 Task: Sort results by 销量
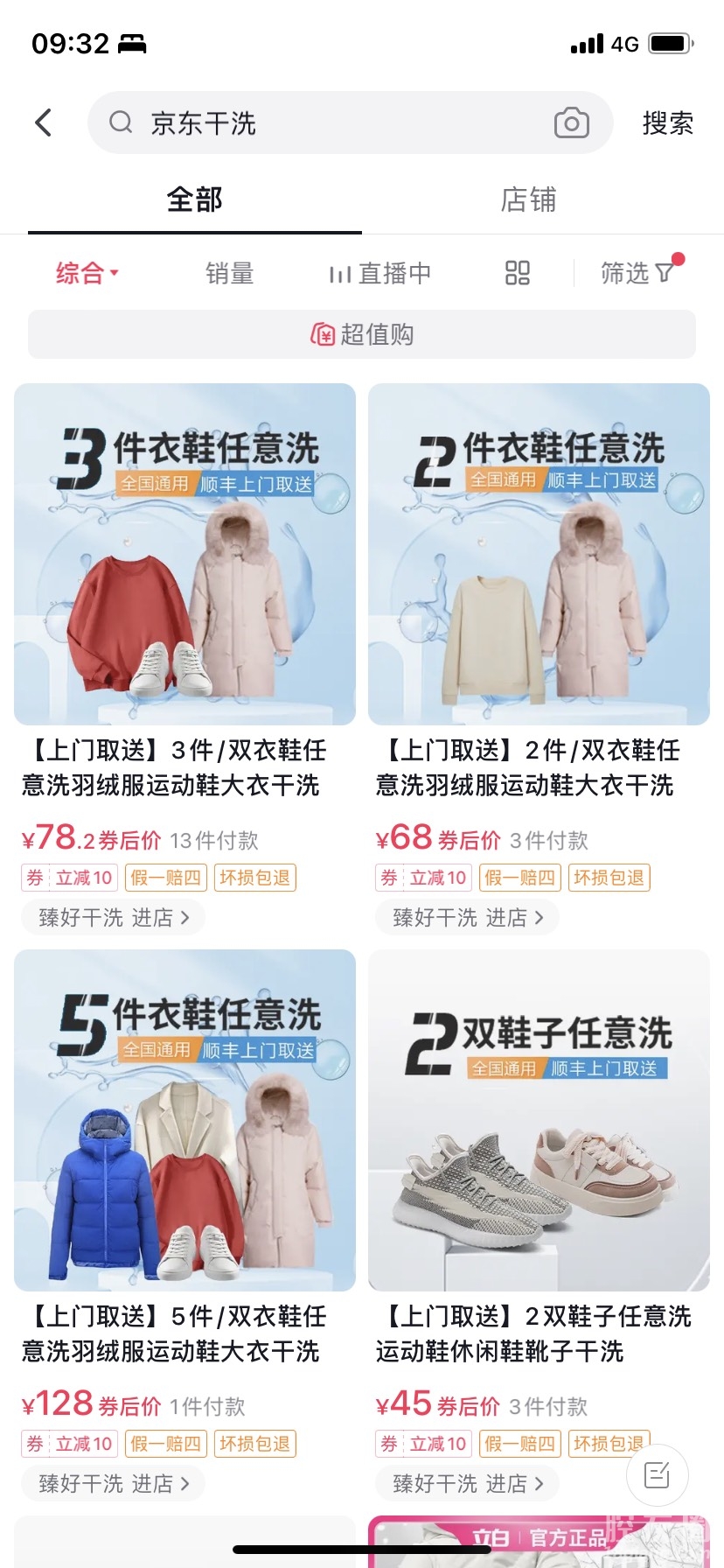(229, 273)
